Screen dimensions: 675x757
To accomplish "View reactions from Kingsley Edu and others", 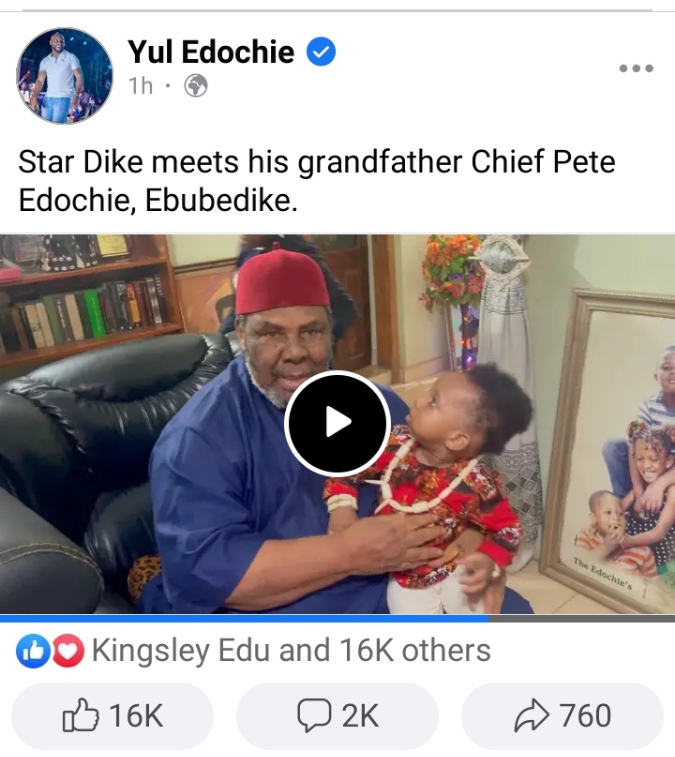I will pyautogui.click(x=290, y=651).
